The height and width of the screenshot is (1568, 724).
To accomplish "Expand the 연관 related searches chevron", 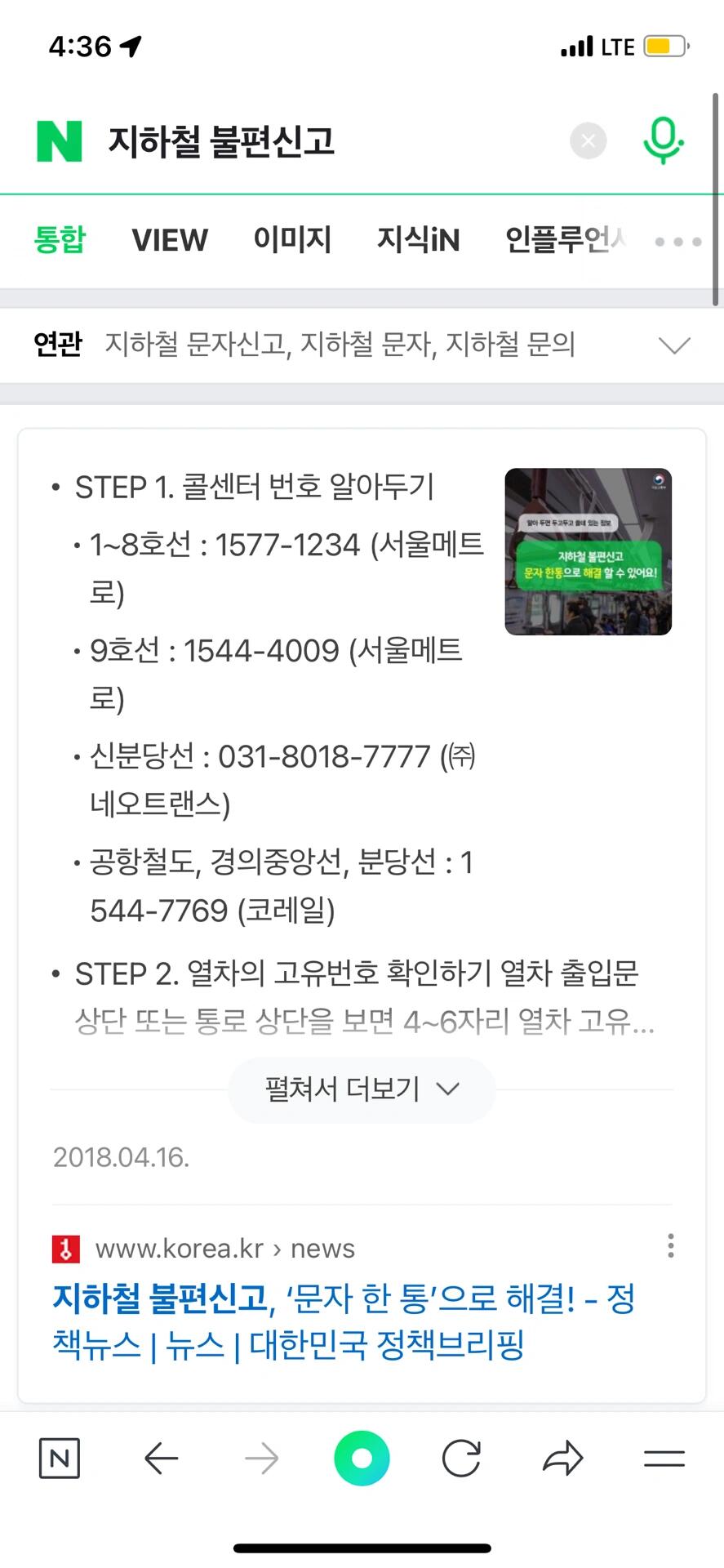I will coord(674,345).
